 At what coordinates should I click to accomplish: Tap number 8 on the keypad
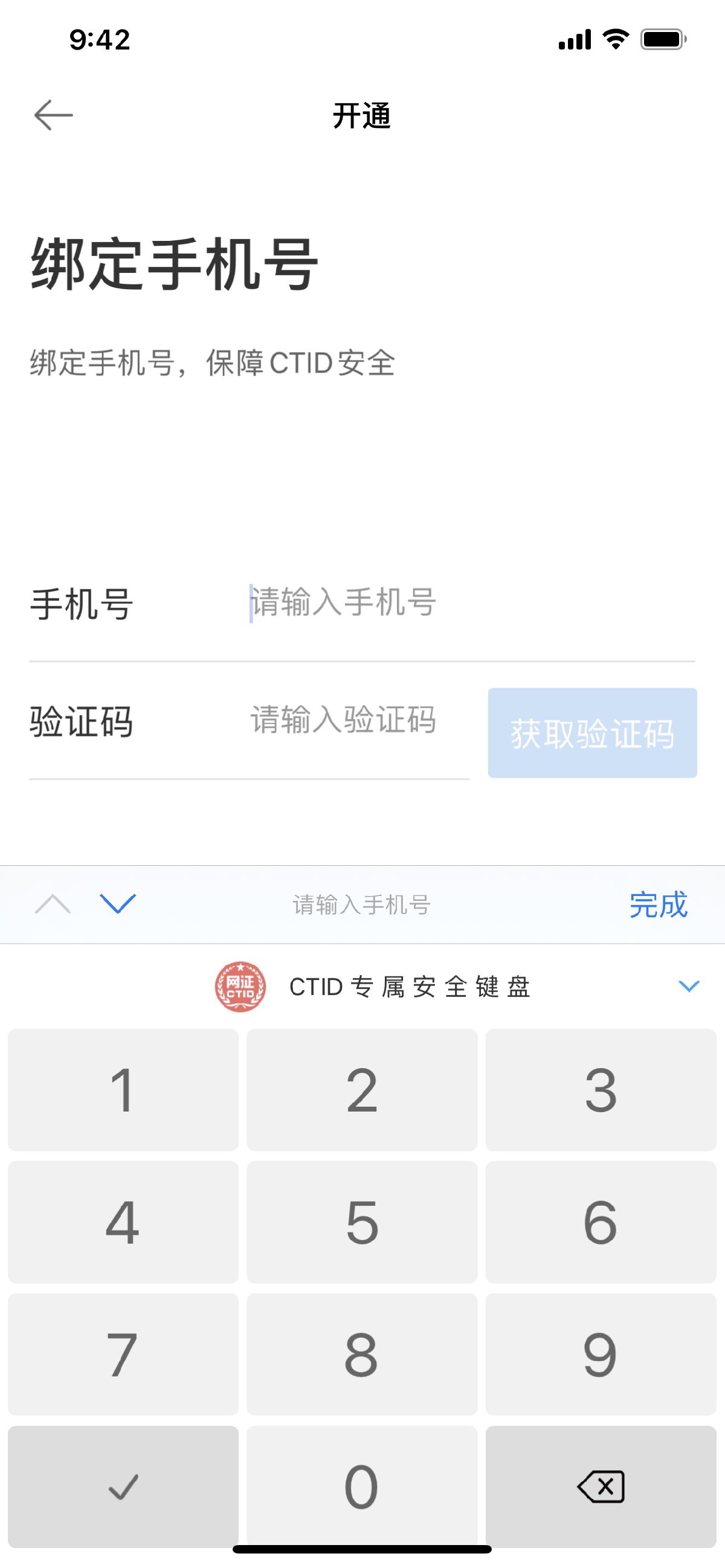click(362, 1354)
